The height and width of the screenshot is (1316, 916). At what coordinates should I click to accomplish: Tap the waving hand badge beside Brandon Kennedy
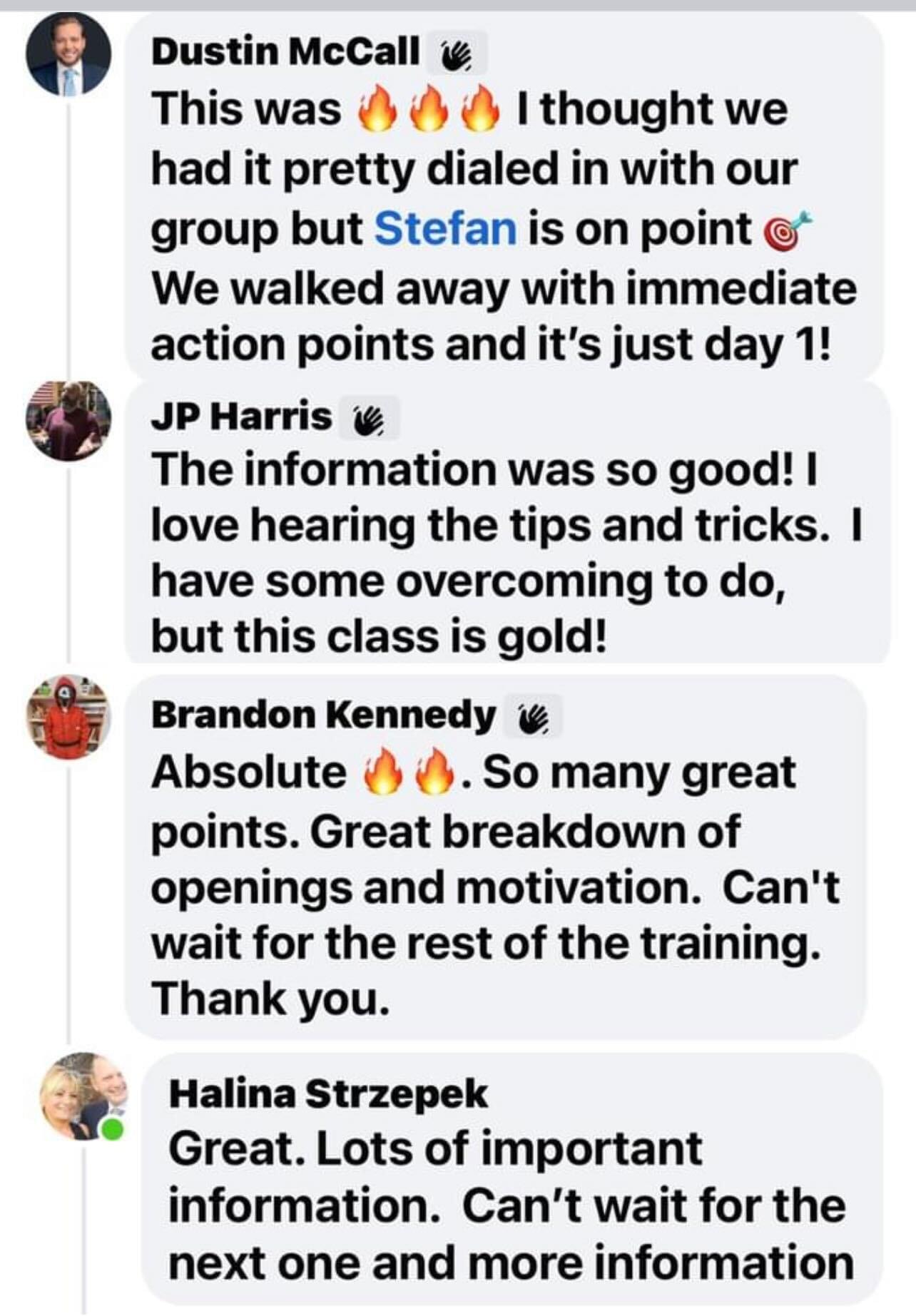[x=533, y=716]
